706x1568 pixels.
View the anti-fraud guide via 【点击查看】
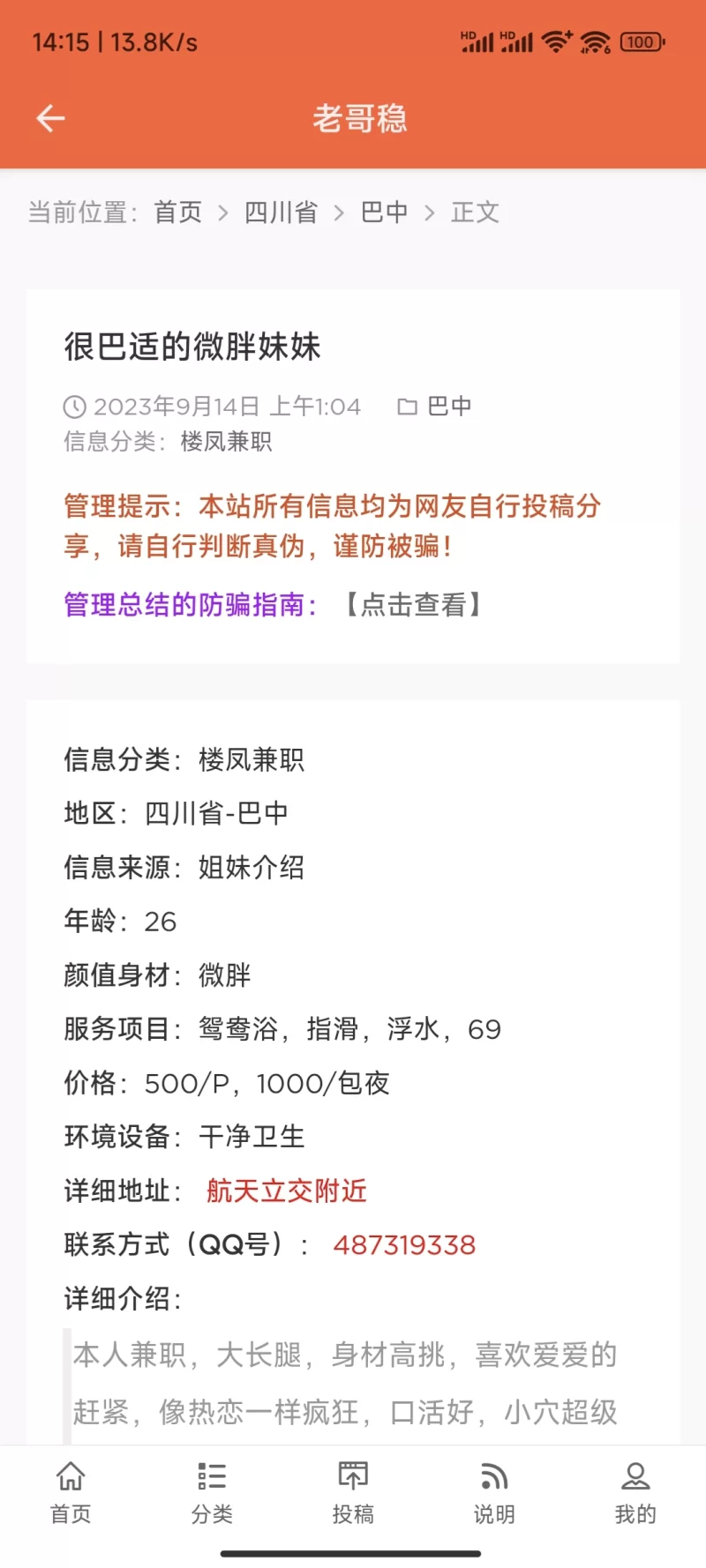pos(412,605)
